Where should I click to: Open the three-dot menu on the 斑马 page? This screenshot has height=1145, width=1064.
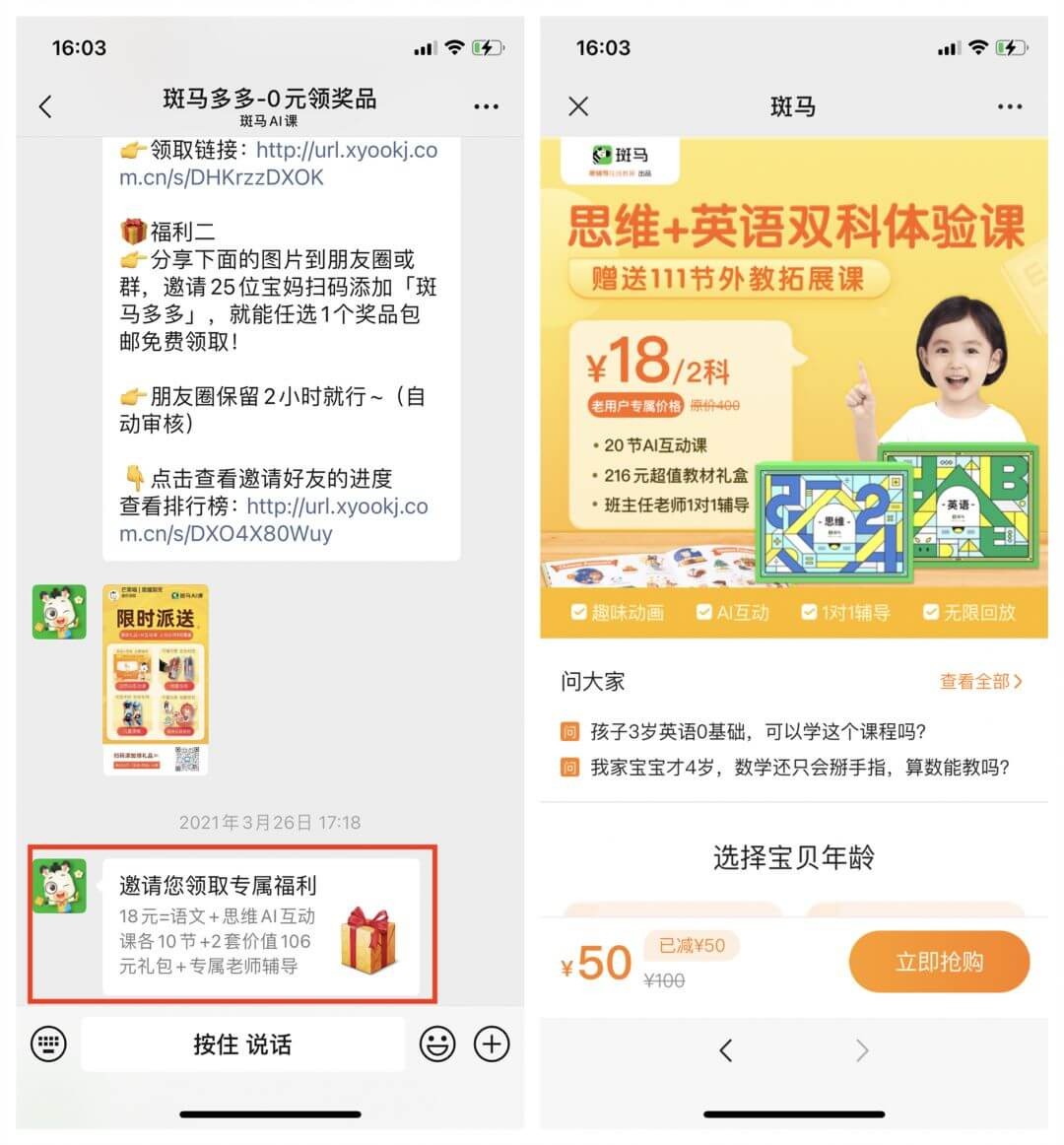coord(1010,106)
